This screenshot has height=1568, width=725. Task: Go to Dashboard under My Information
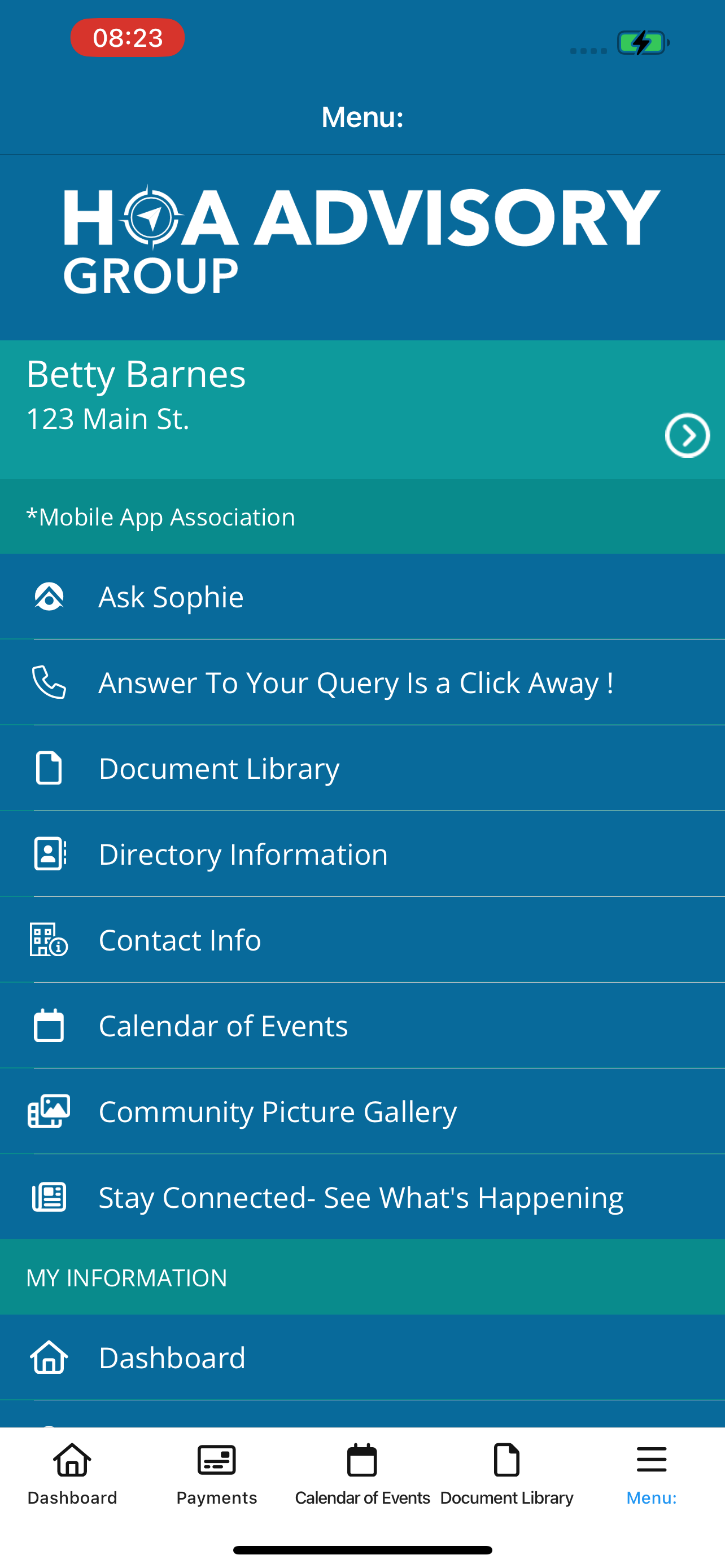click(x=362, y=1357)
